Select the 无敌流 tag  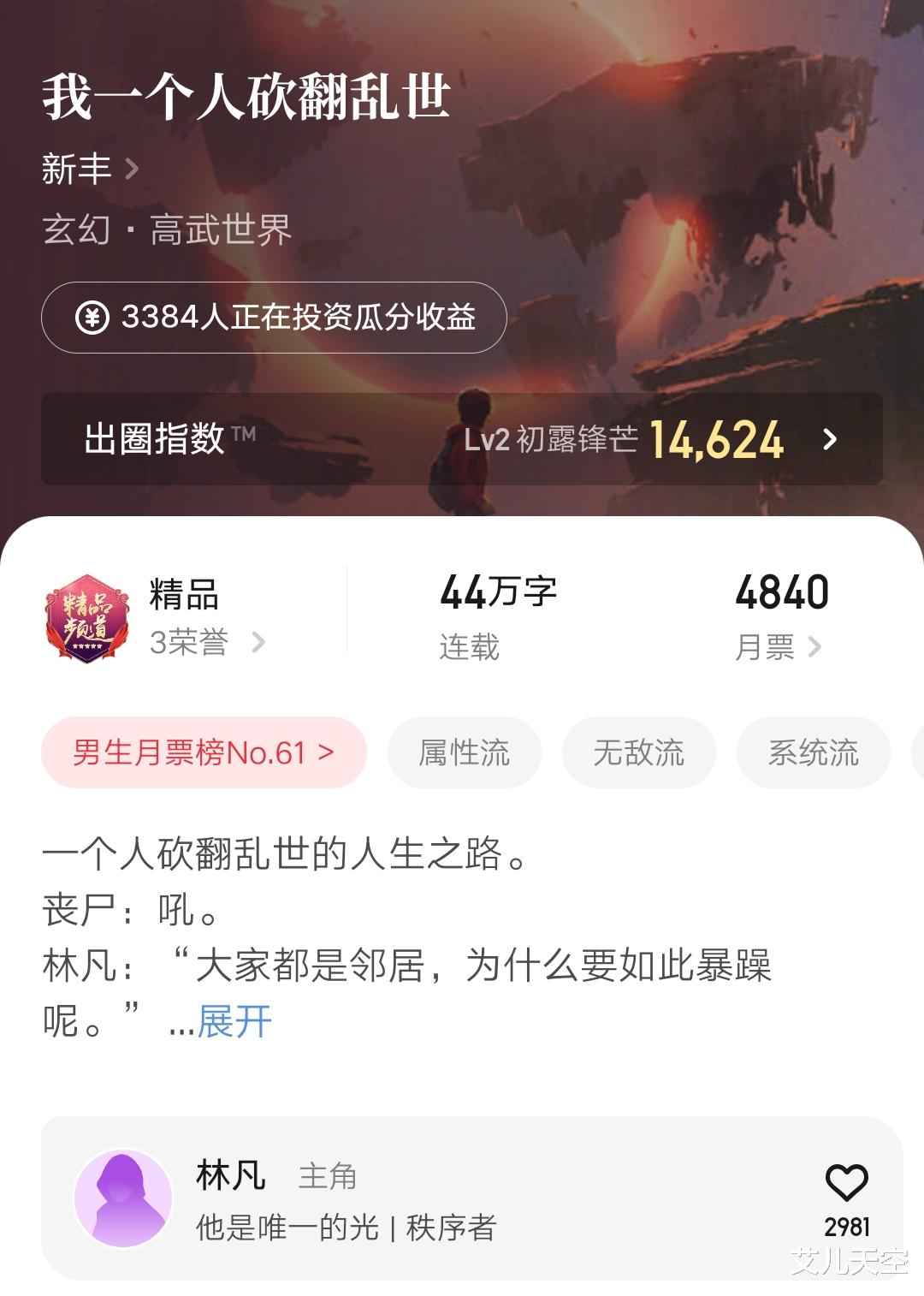[x=639, y=752]
